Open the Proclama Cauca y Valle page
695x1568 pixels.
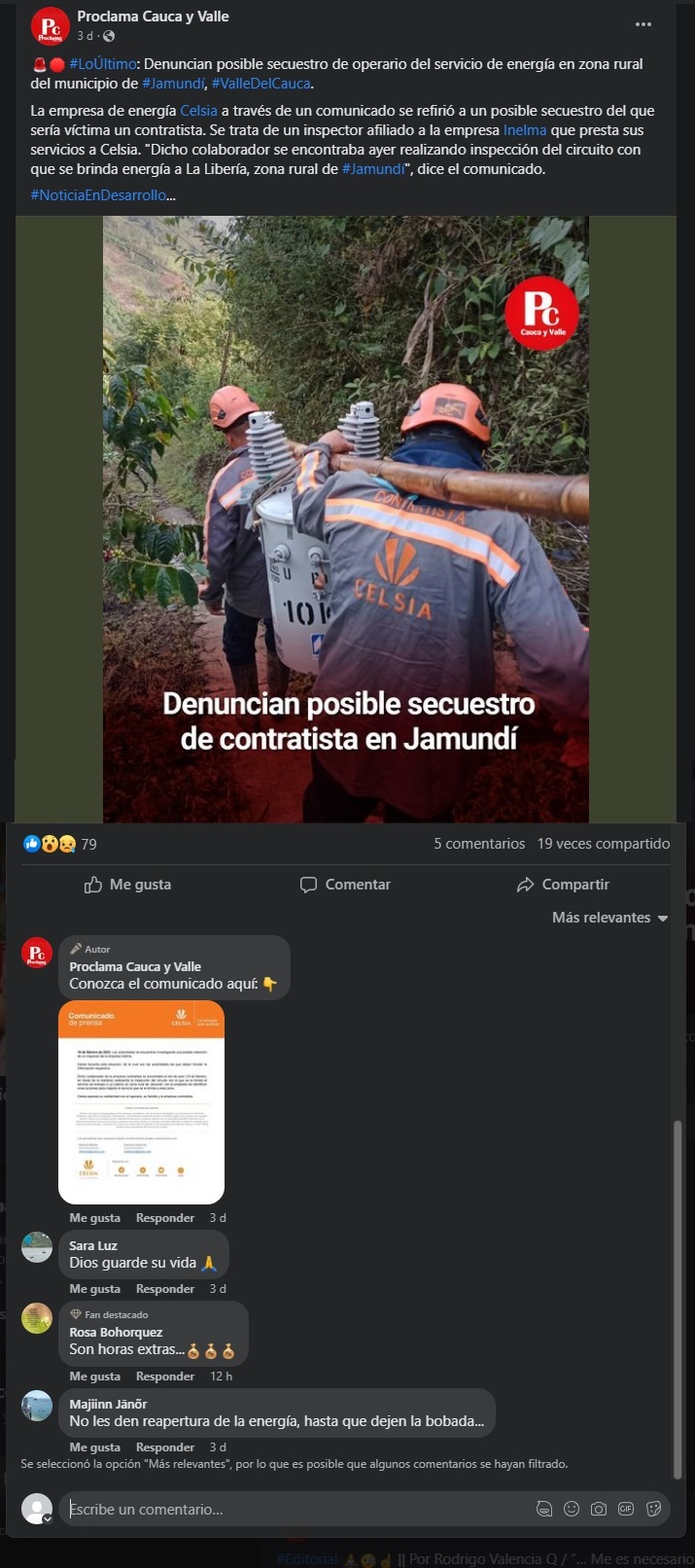click(x=153, y=16)
